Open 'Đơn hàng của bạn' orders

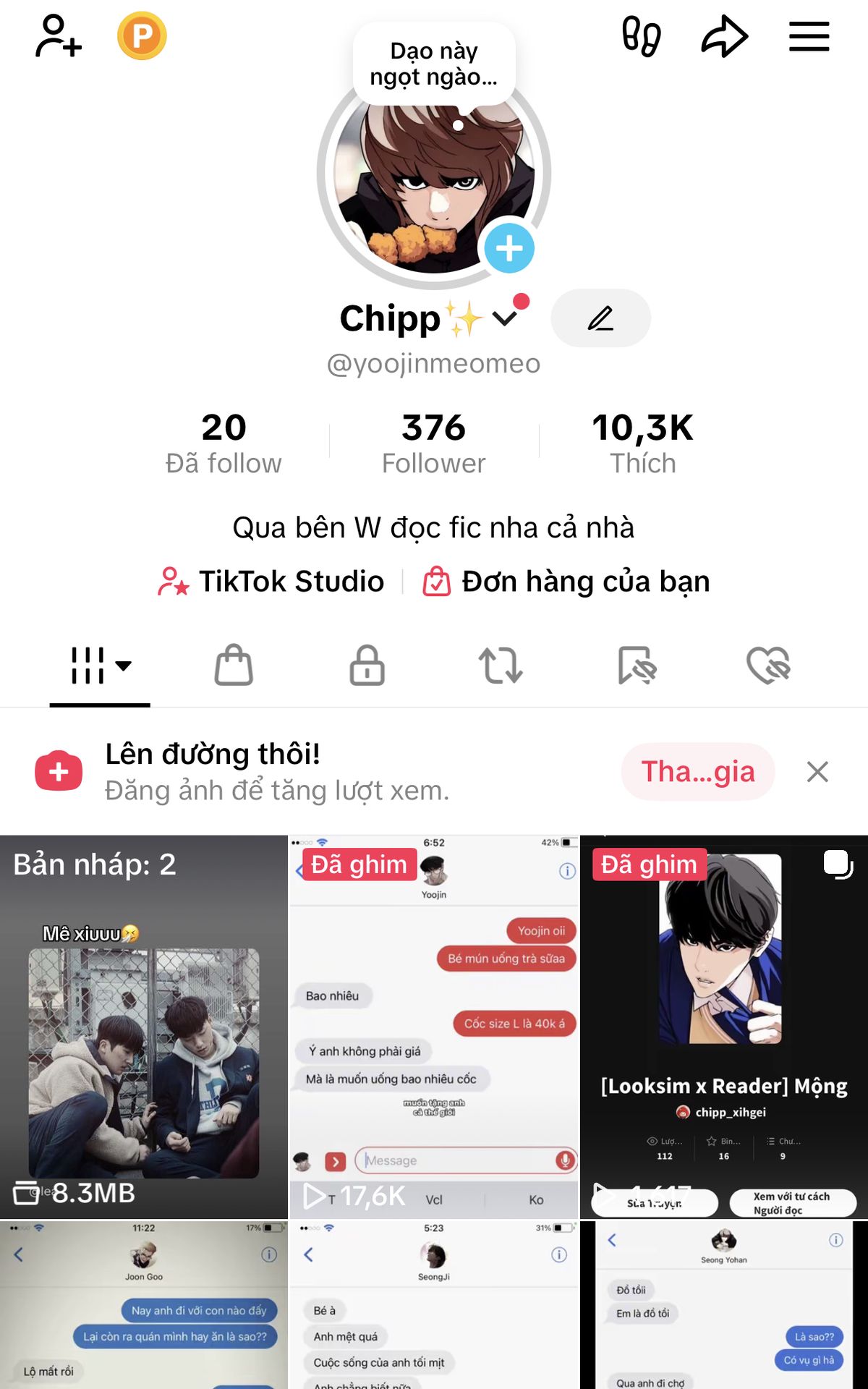coord(566,582)
